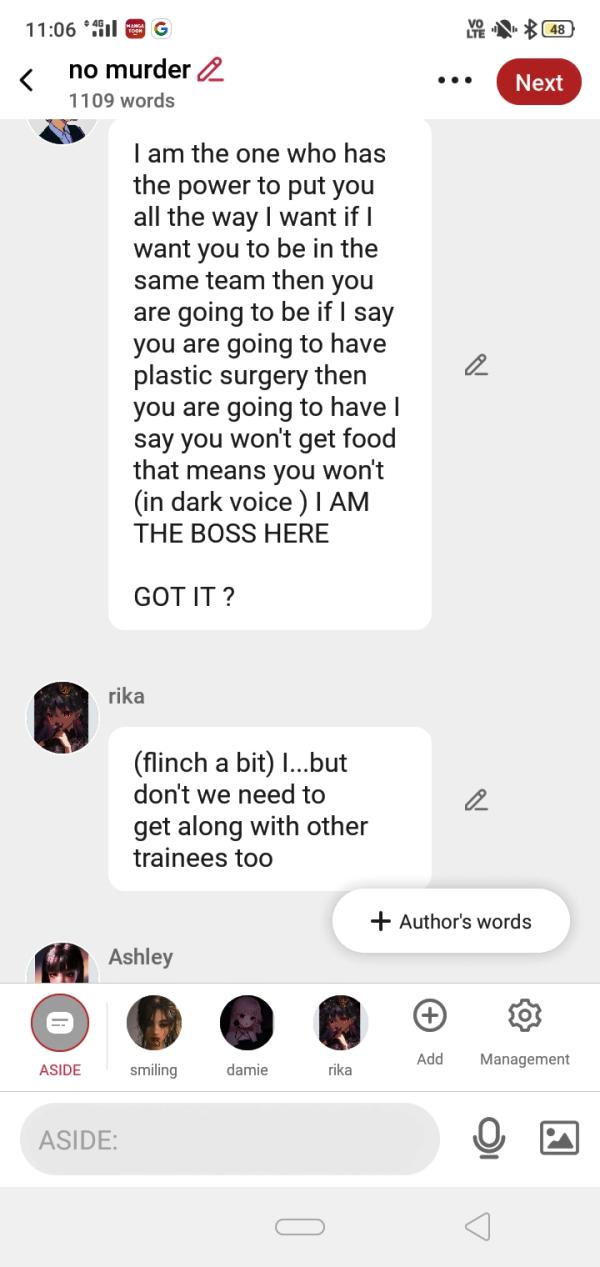Viewport: 600px width, 1267px height.
Task: Edit the story title 'no murder'
Action: coord(210,70)
